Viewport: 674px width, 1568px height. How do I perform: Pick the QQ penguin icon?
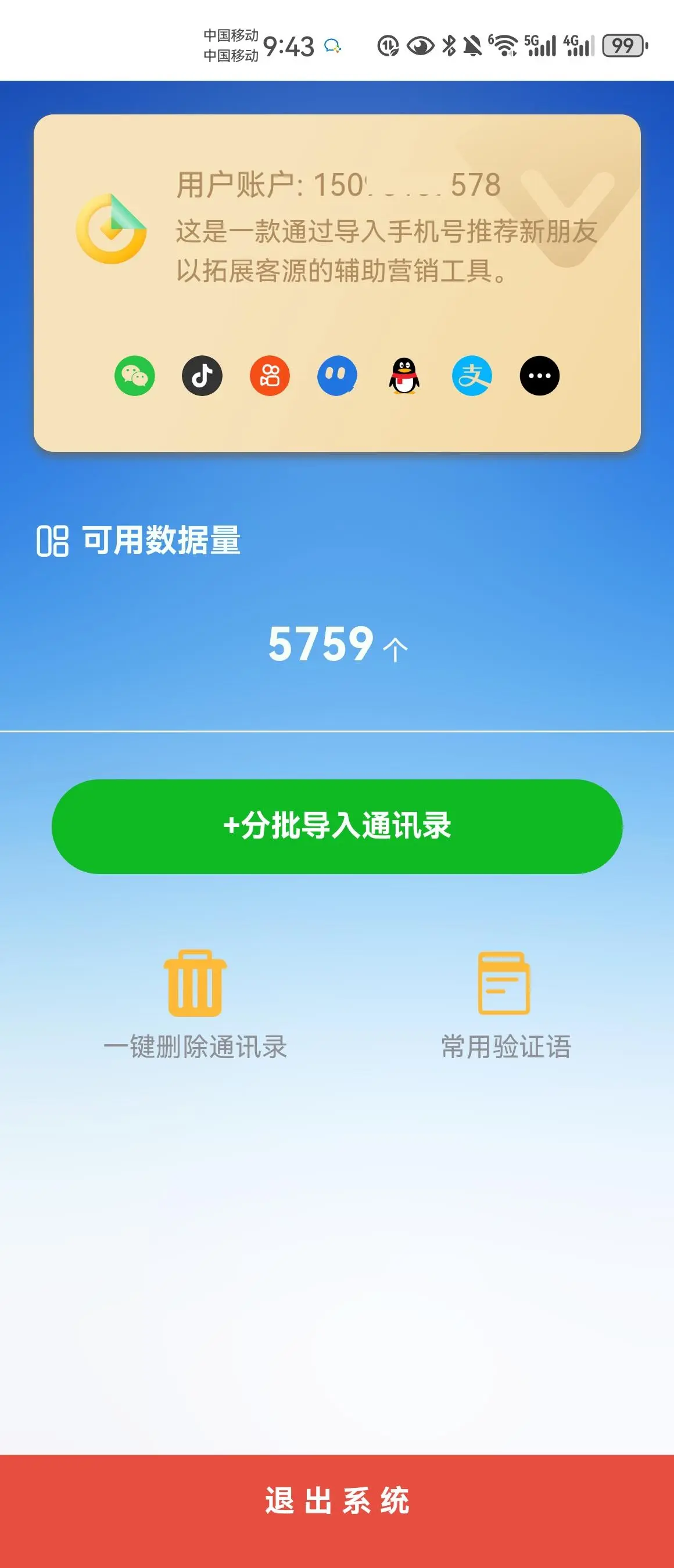point(404,376)
